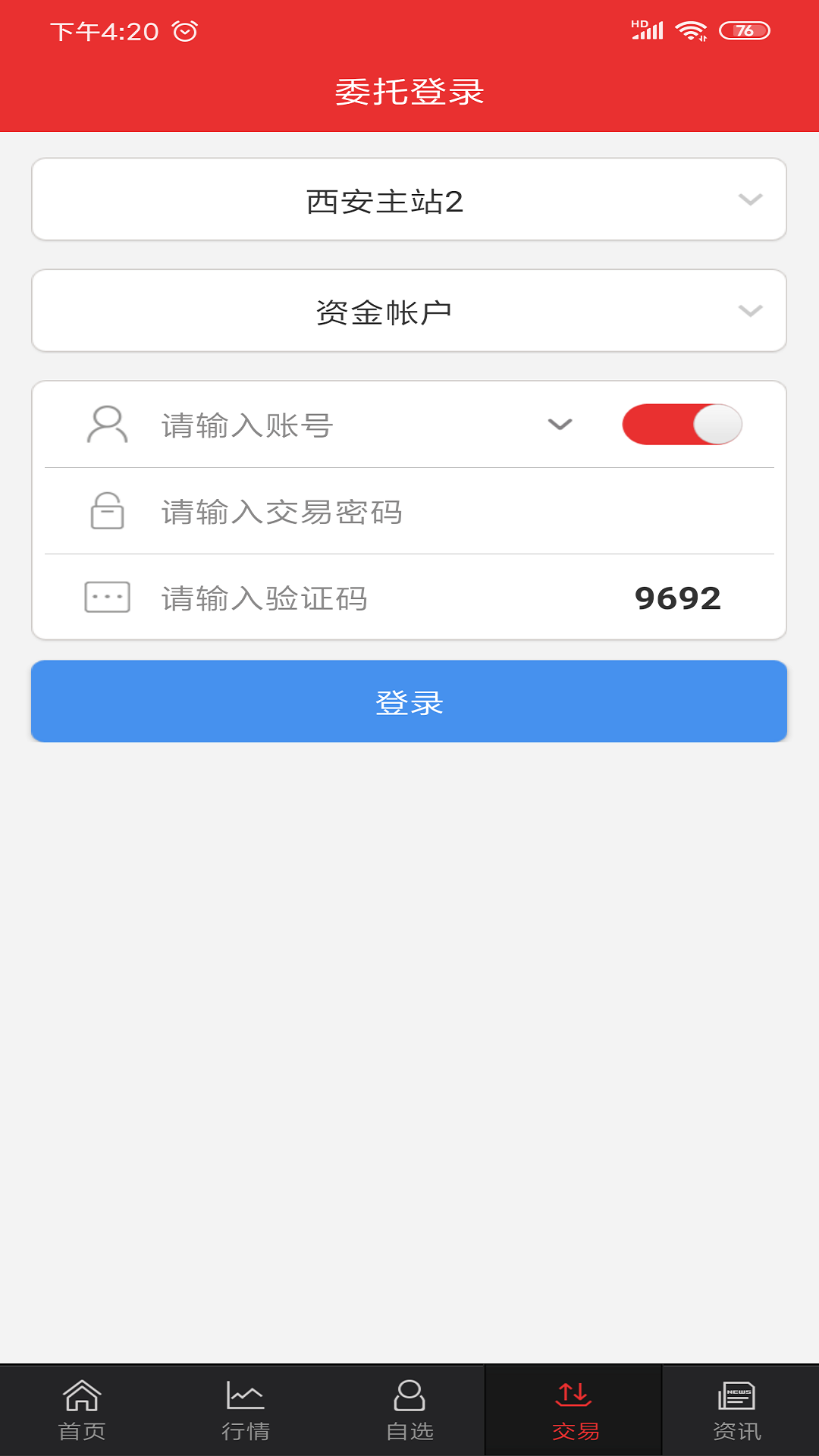
Task: Click the account person icon in login form
Action: [106, 425]
